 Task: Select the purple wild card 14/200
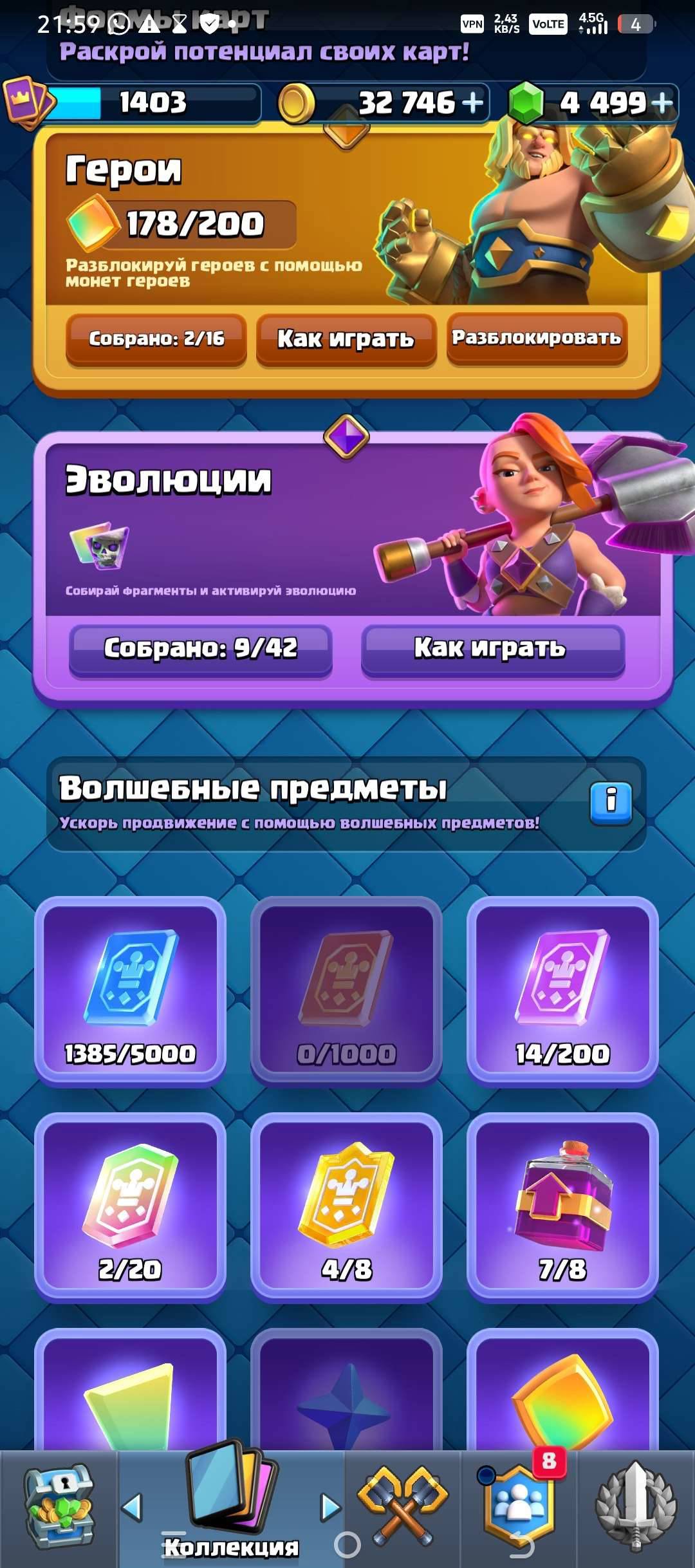pyautogui.click(x=562, y=991)
